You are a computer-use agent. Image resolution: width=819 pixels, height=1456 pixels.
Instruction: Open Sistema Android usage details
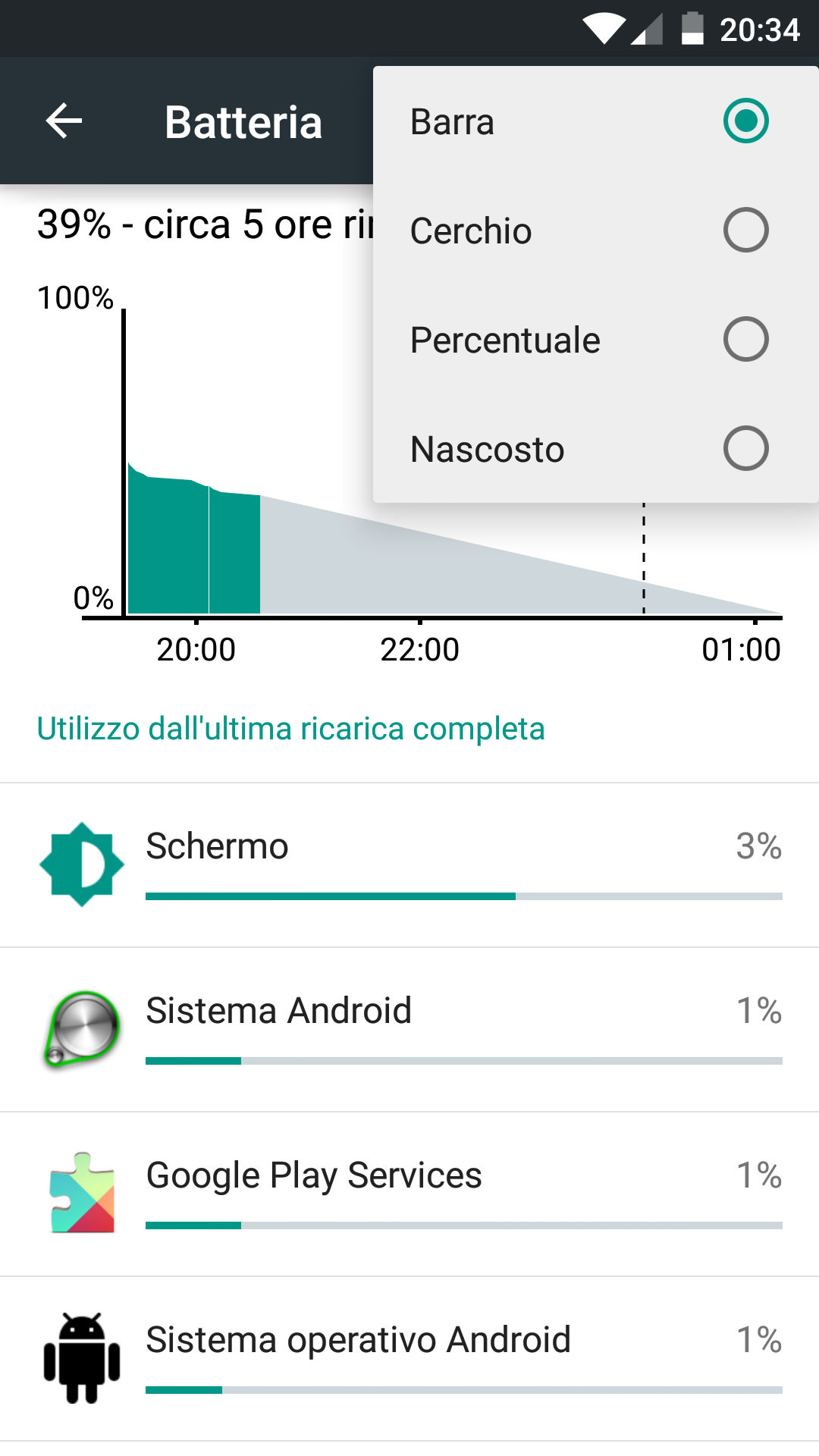pos(409,1030)
